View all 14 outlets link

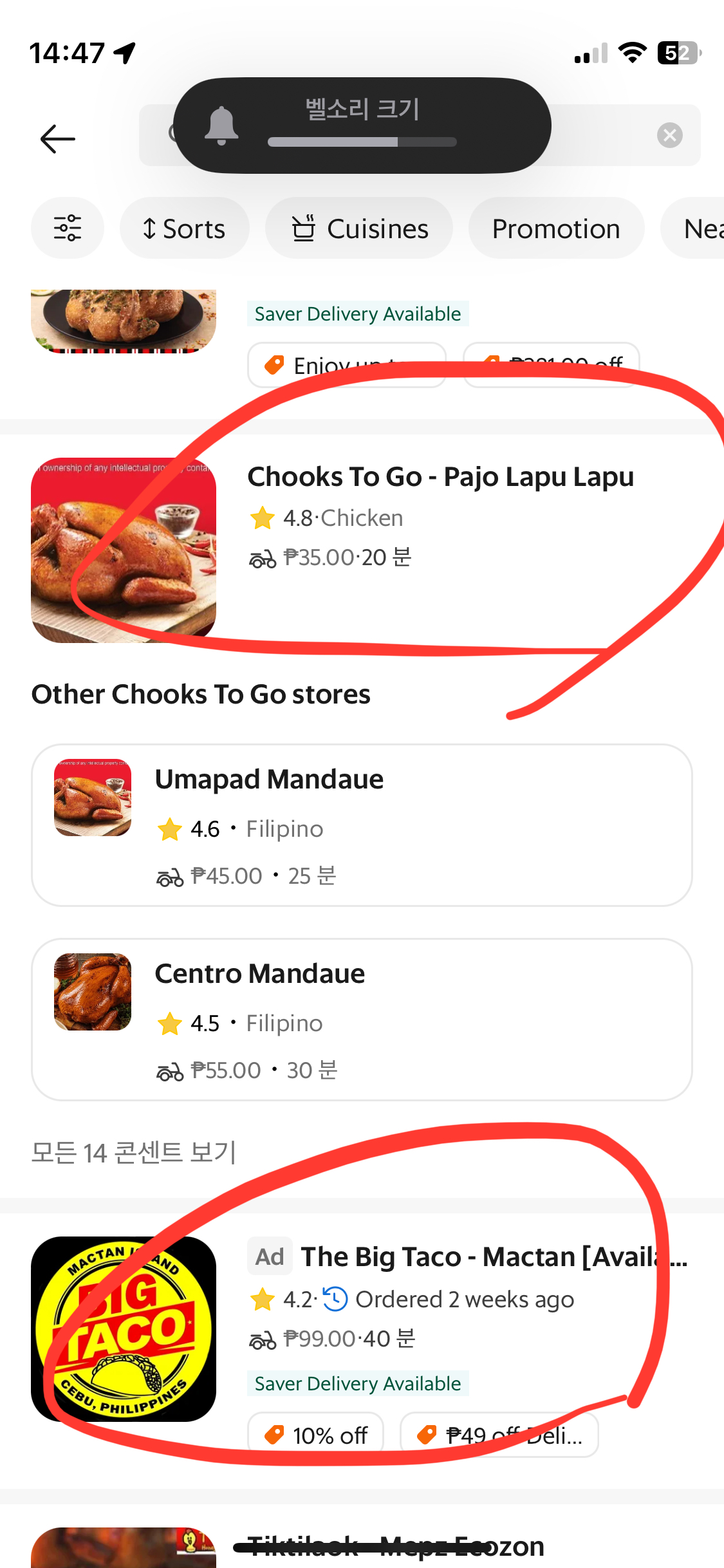(134, 1153)
